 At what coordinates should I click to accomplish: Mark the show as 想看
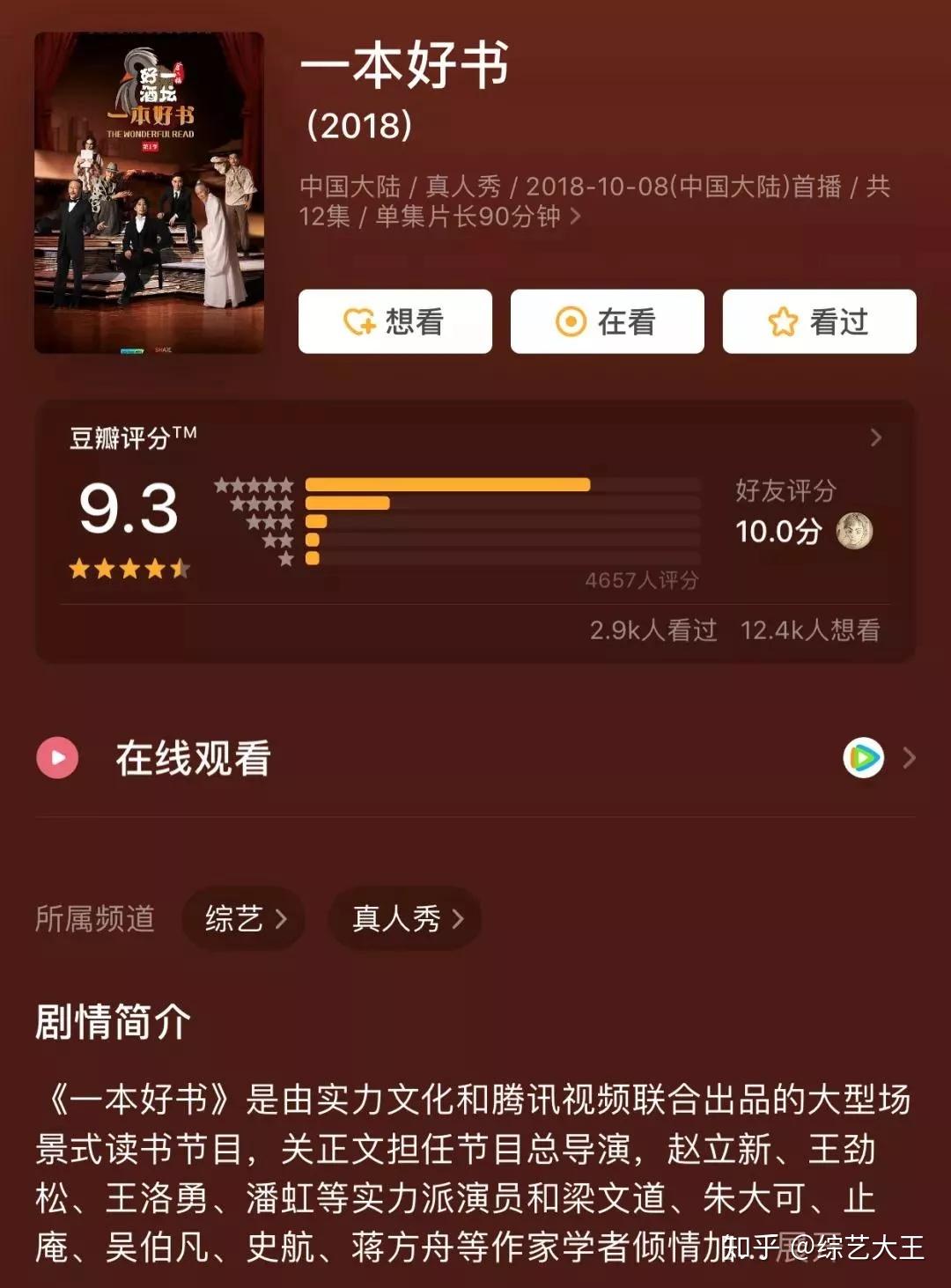(394, 321)
